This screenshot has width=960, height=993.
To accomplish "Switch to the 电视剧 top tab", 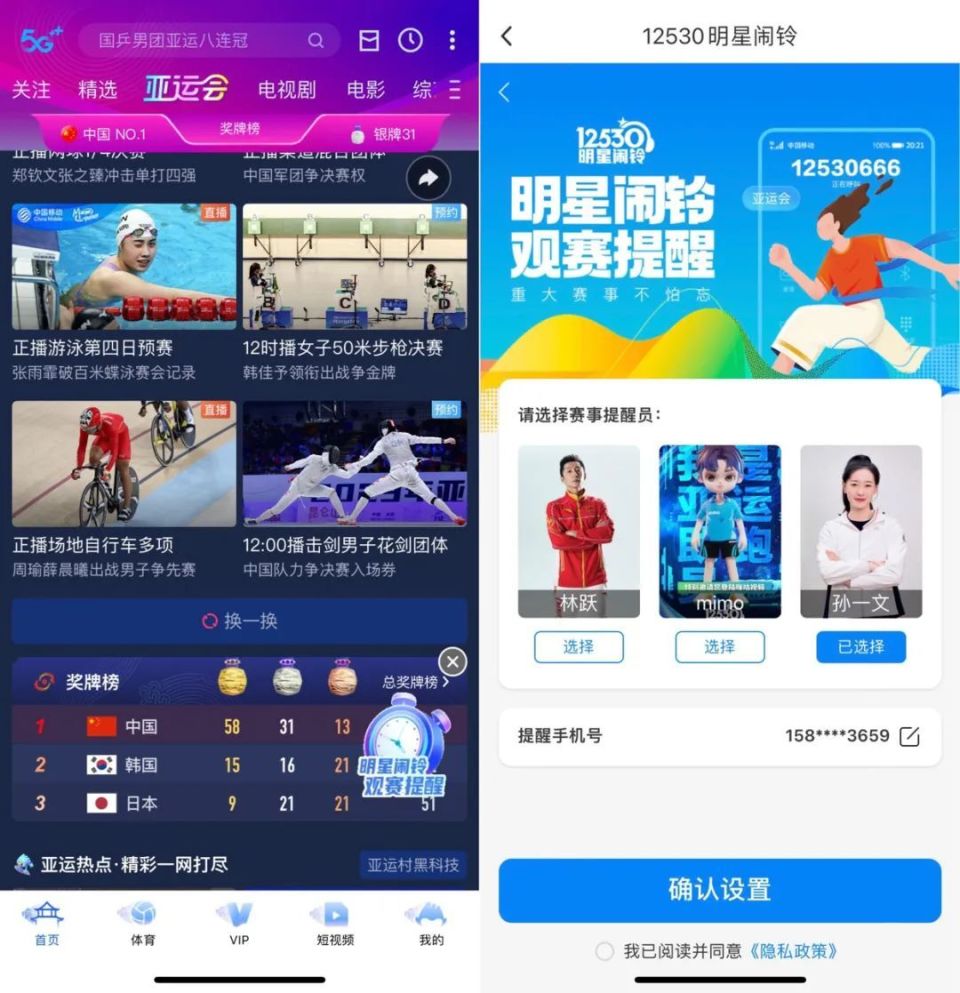I will (286, 90).
